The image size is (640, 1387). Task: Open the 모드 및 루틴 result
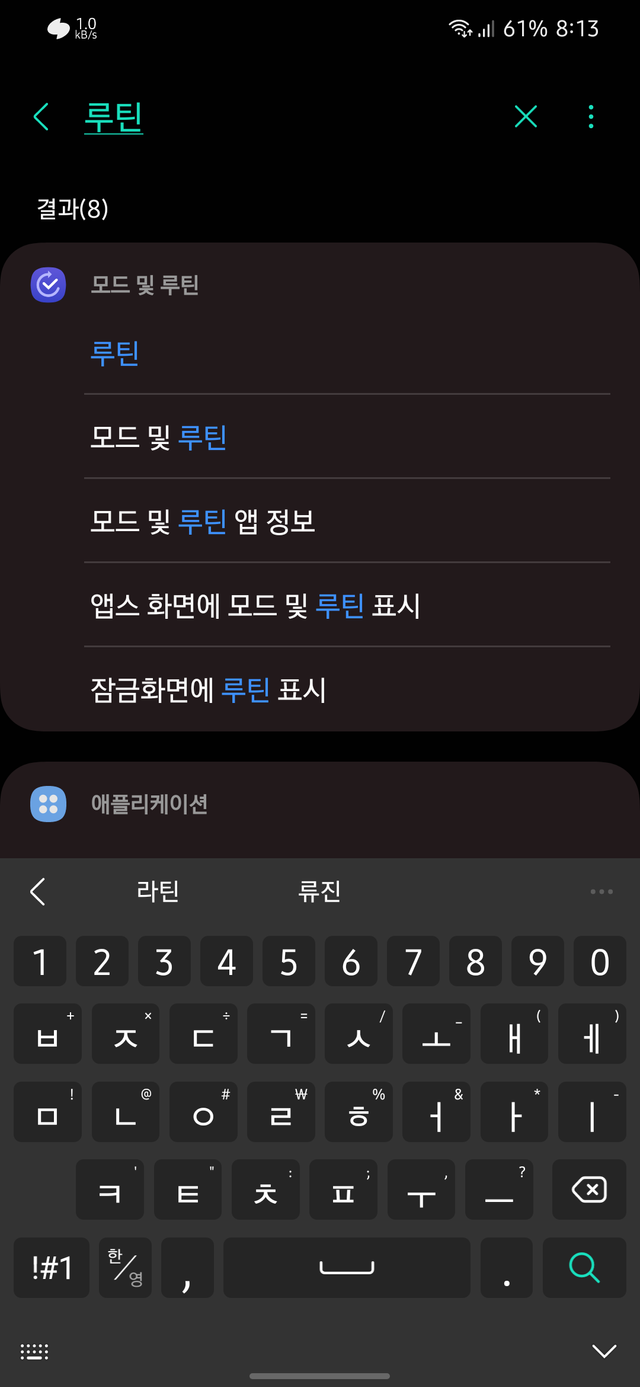(x=160, y=437)
